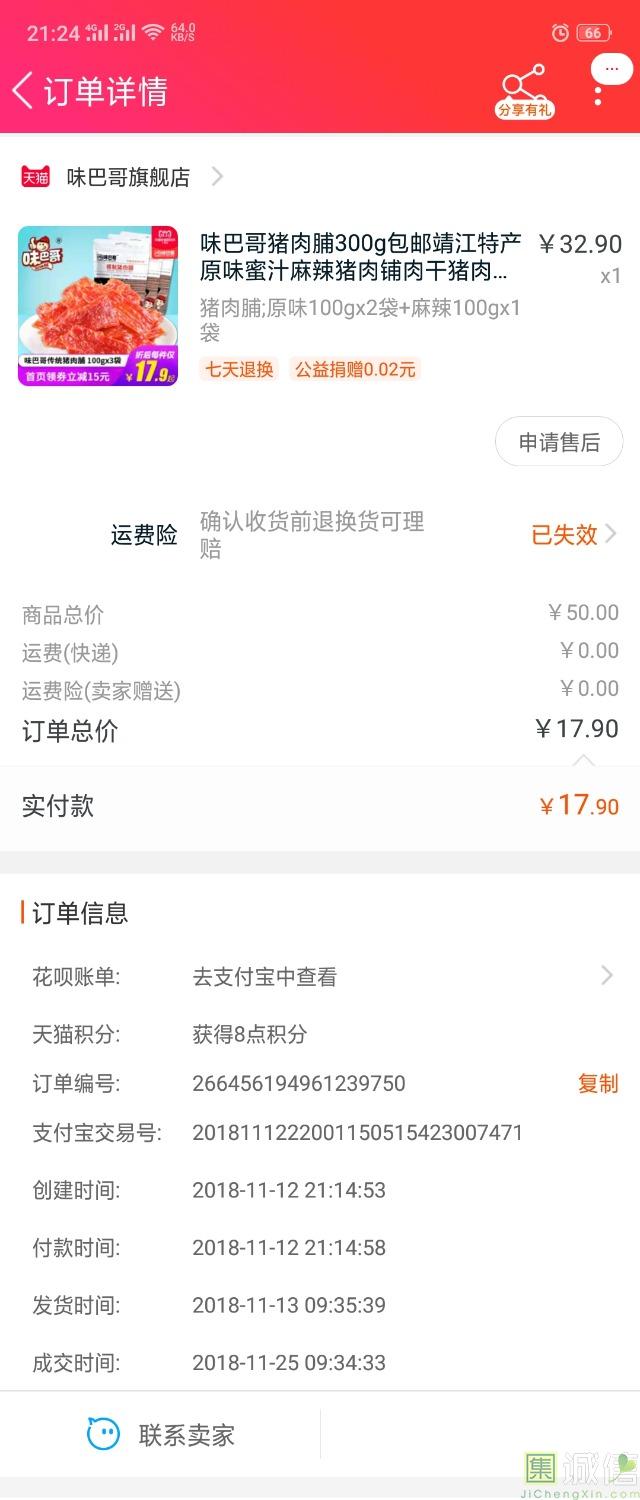Open the 味巴哥猪肉脯 product image
Screen dimensions: 640x1500
[x=98, y=306]
